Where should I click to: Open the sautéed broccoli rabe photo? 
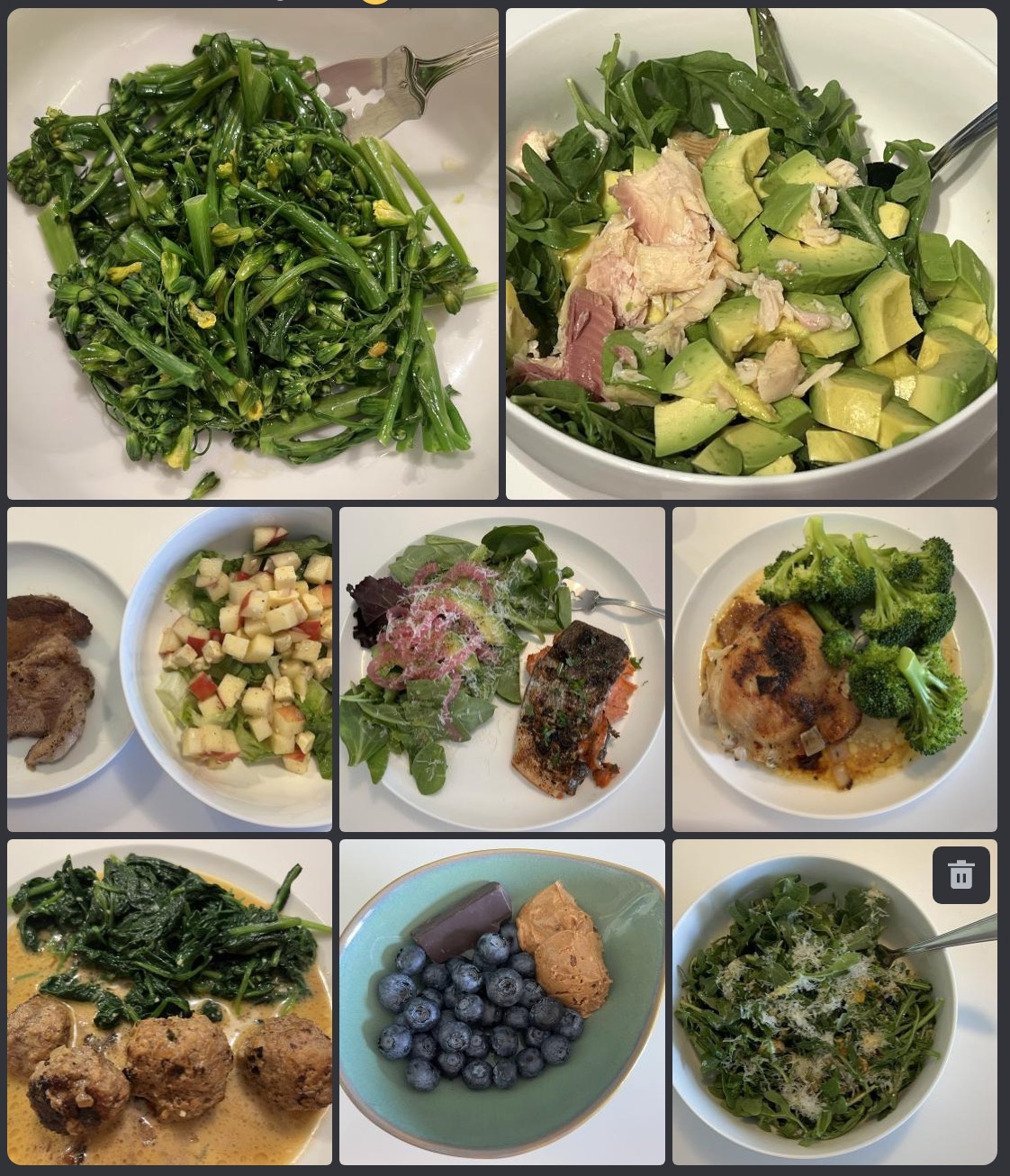pyautogui.click(x=252, y=254)
